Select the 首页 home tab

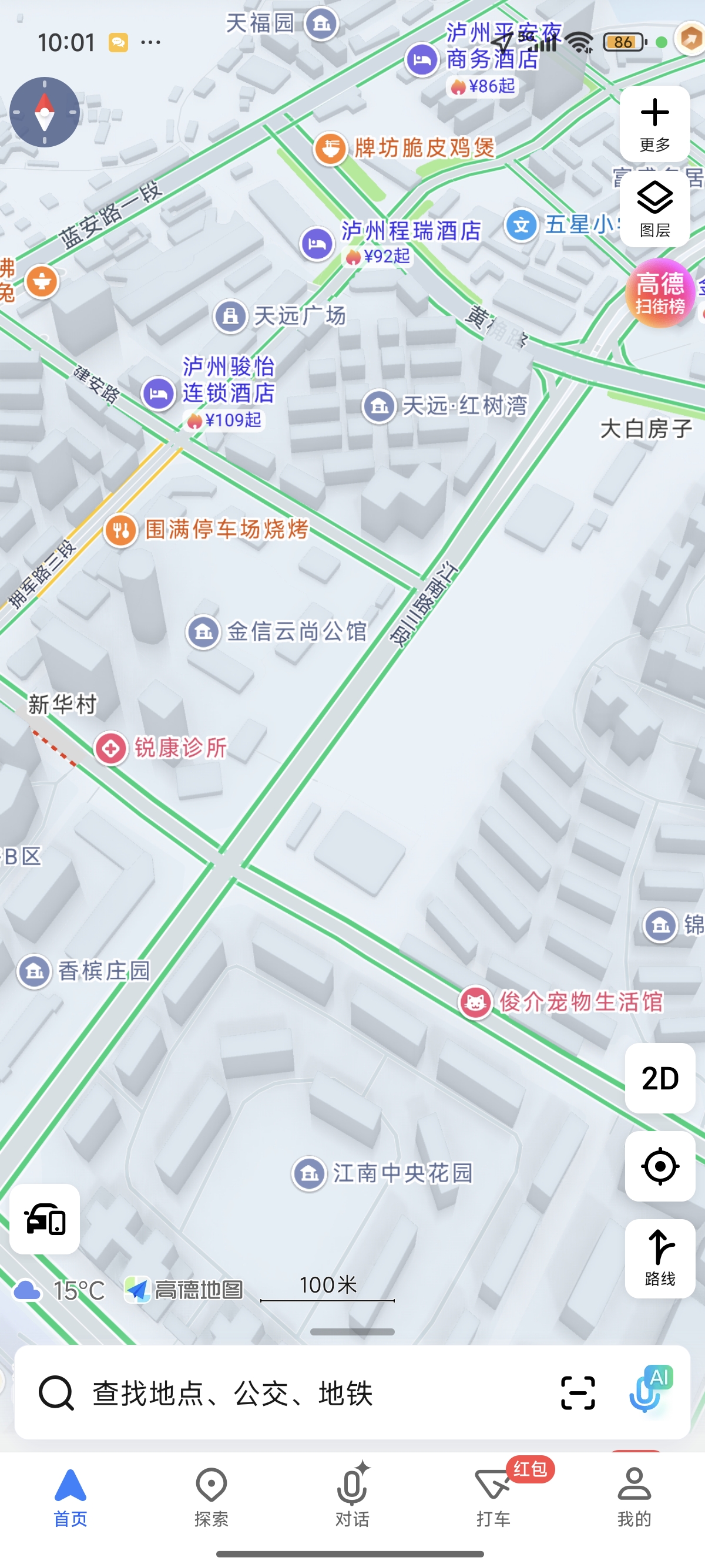point(70,1498)
